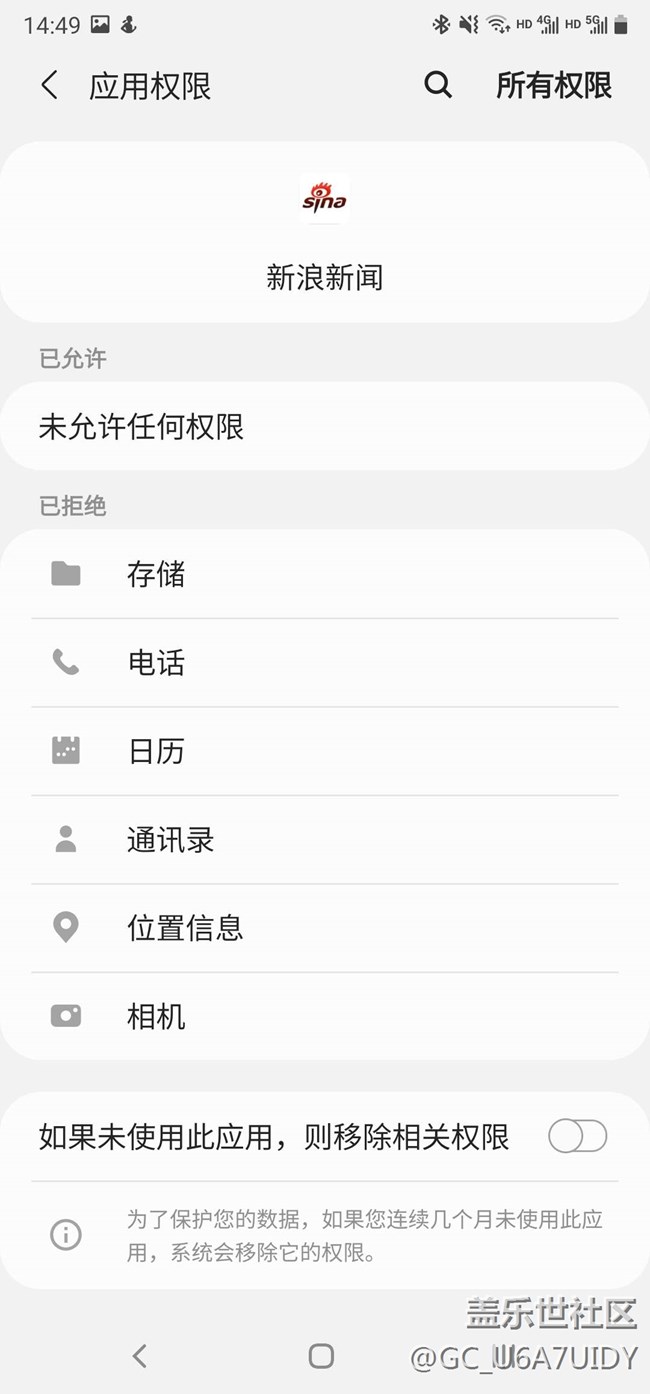This screenshot has width=650, height=1394.
Task: Tap the system home button
Action: pyautogui.click(x=321, y=1356)
